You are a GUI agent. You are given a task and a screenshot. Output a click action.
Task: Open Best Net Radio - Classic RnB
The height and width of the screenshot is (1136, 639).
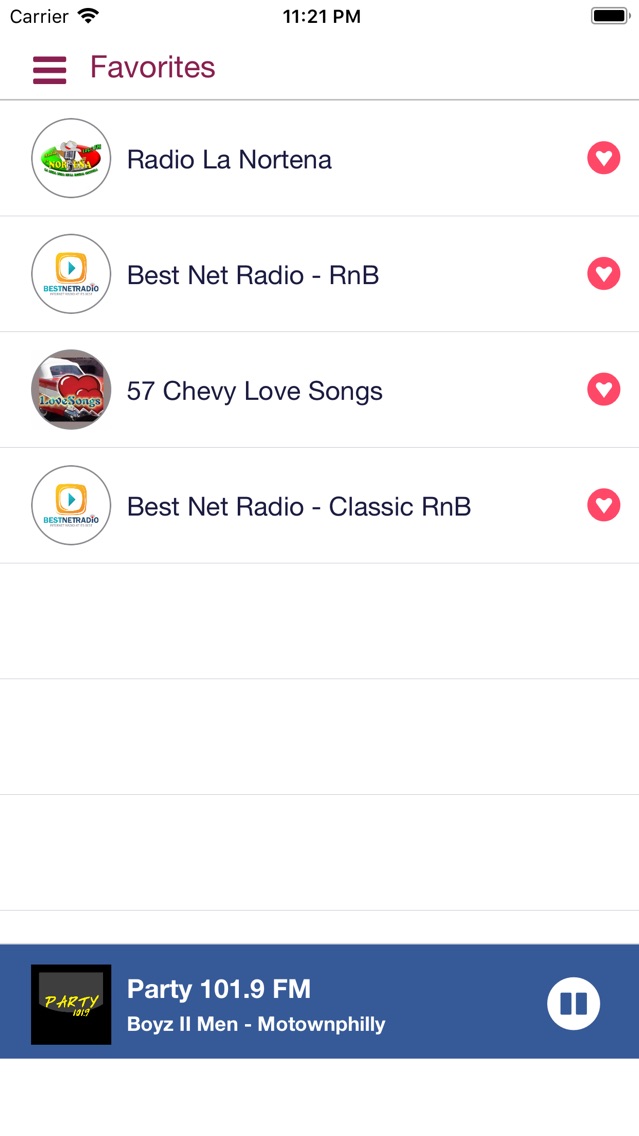[298, 506]
